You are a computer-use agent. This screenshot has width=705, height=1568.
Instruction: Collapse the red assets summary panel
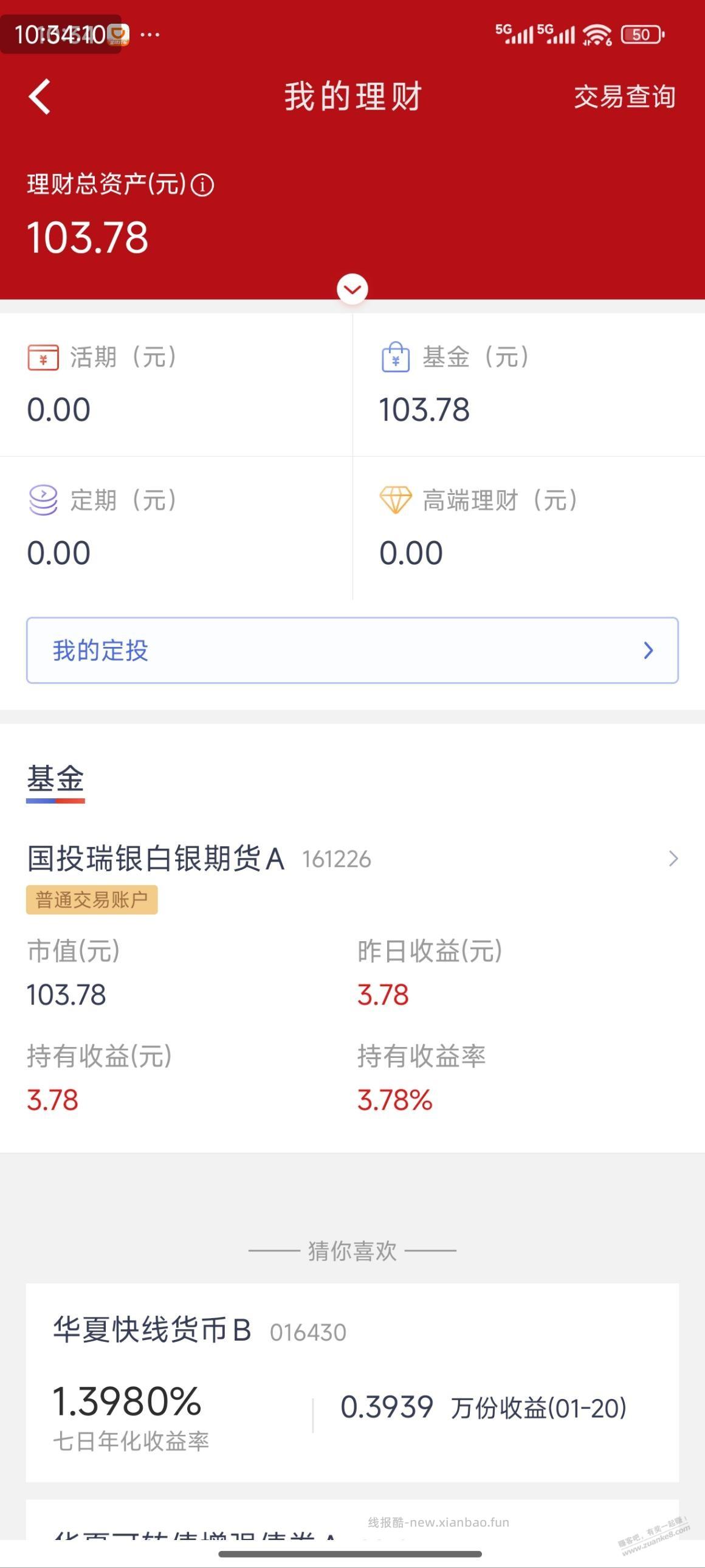(x=351, y=289)
